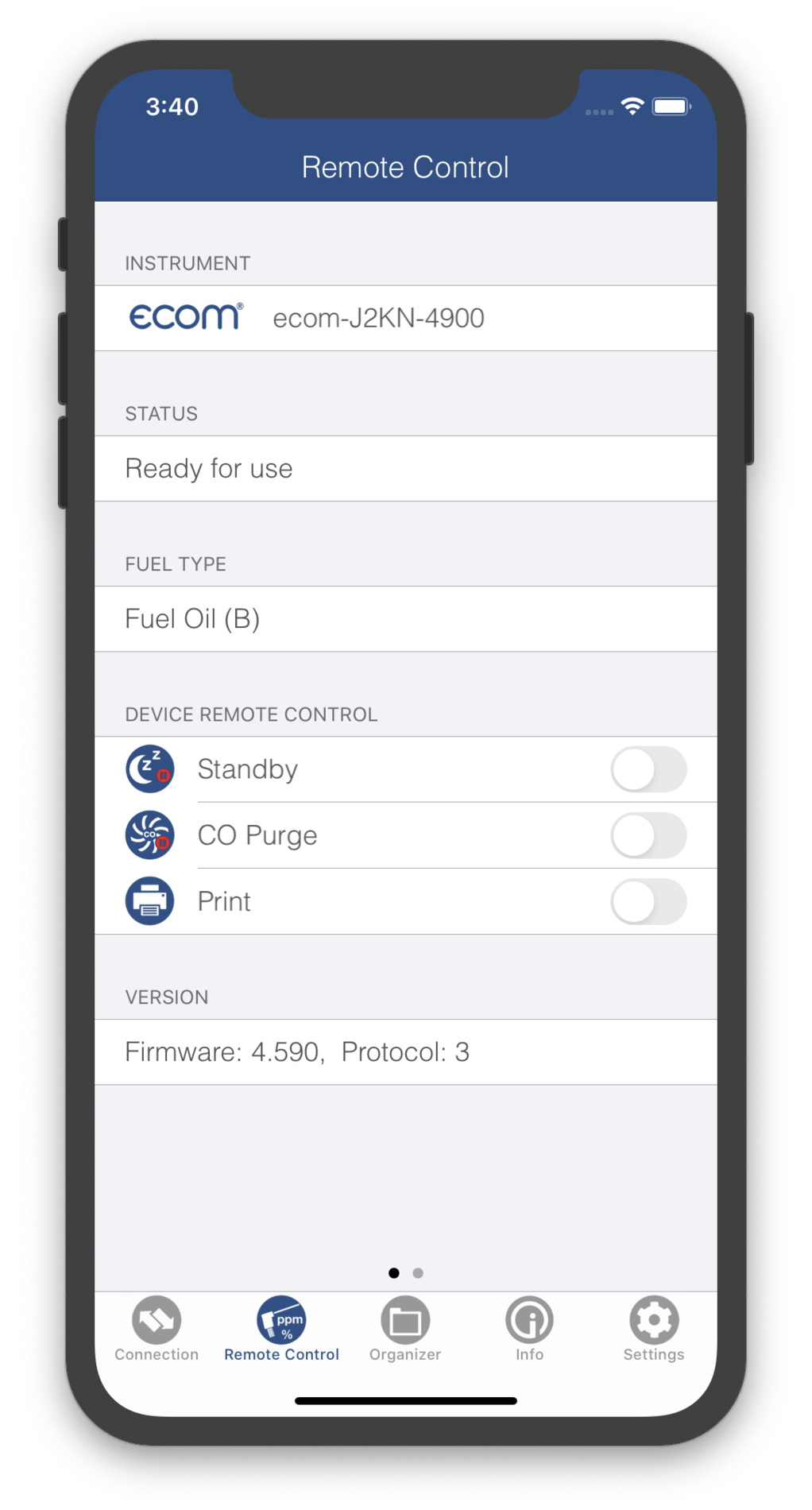The width and height of the screenshot is (812, 1510).
Task: Tap the second page indicator dot
Action: tap(416, 1272)
